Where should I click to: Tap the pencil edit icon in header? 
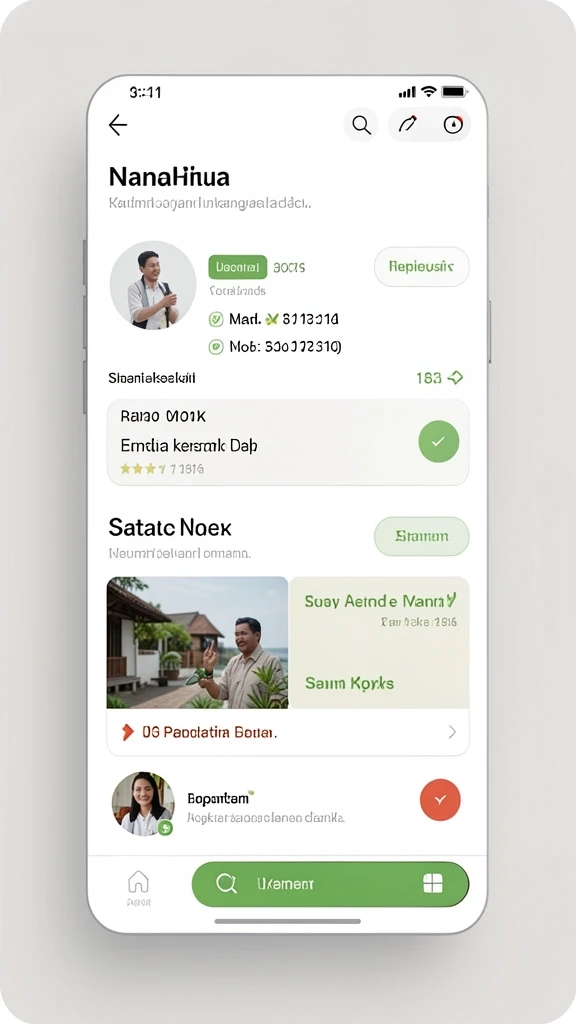(408, 124)
